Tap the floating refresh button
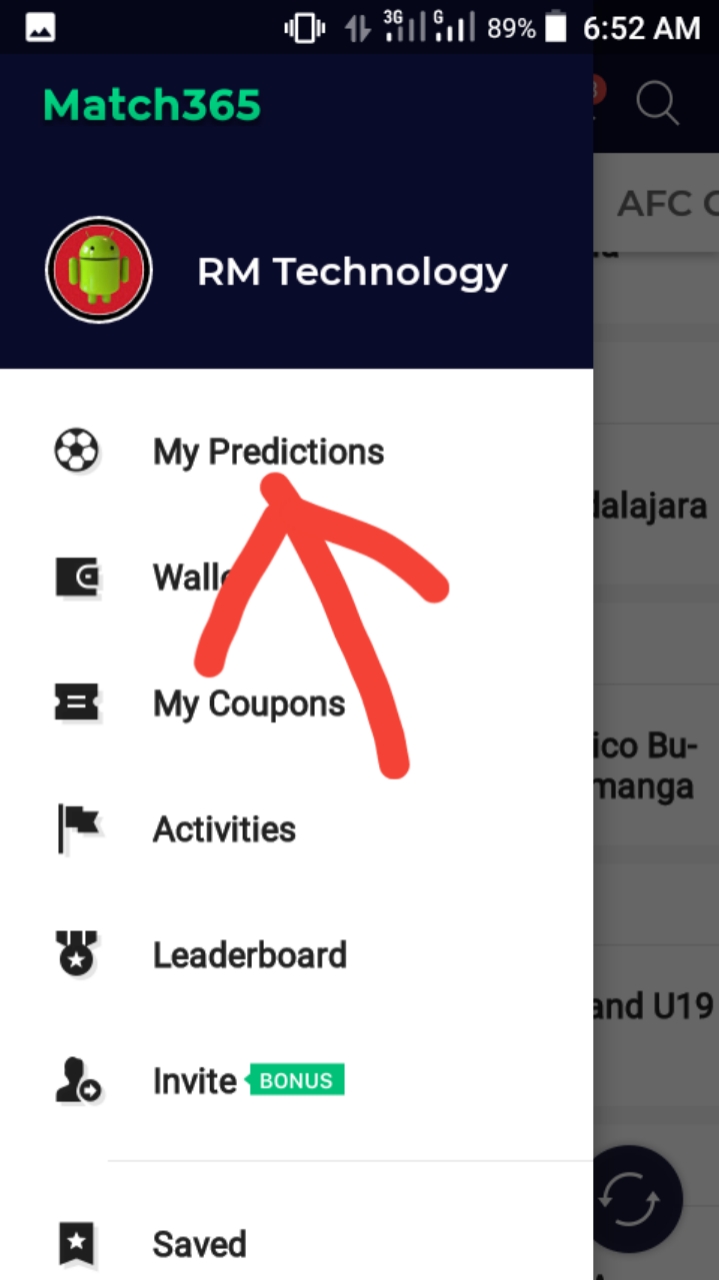 tap(631, 1197)
